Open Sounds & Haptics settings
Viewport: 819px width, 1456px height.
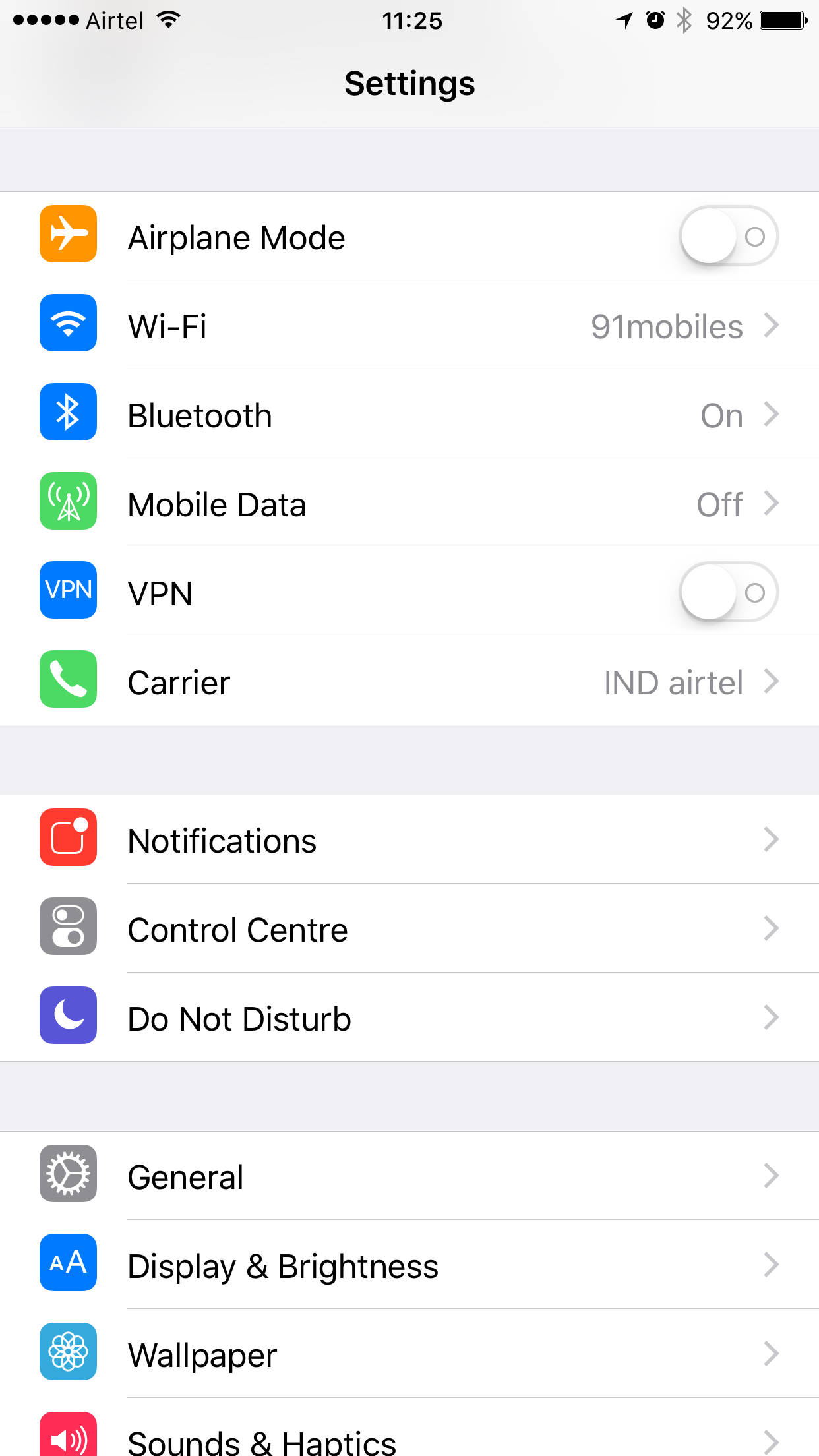409,1428
